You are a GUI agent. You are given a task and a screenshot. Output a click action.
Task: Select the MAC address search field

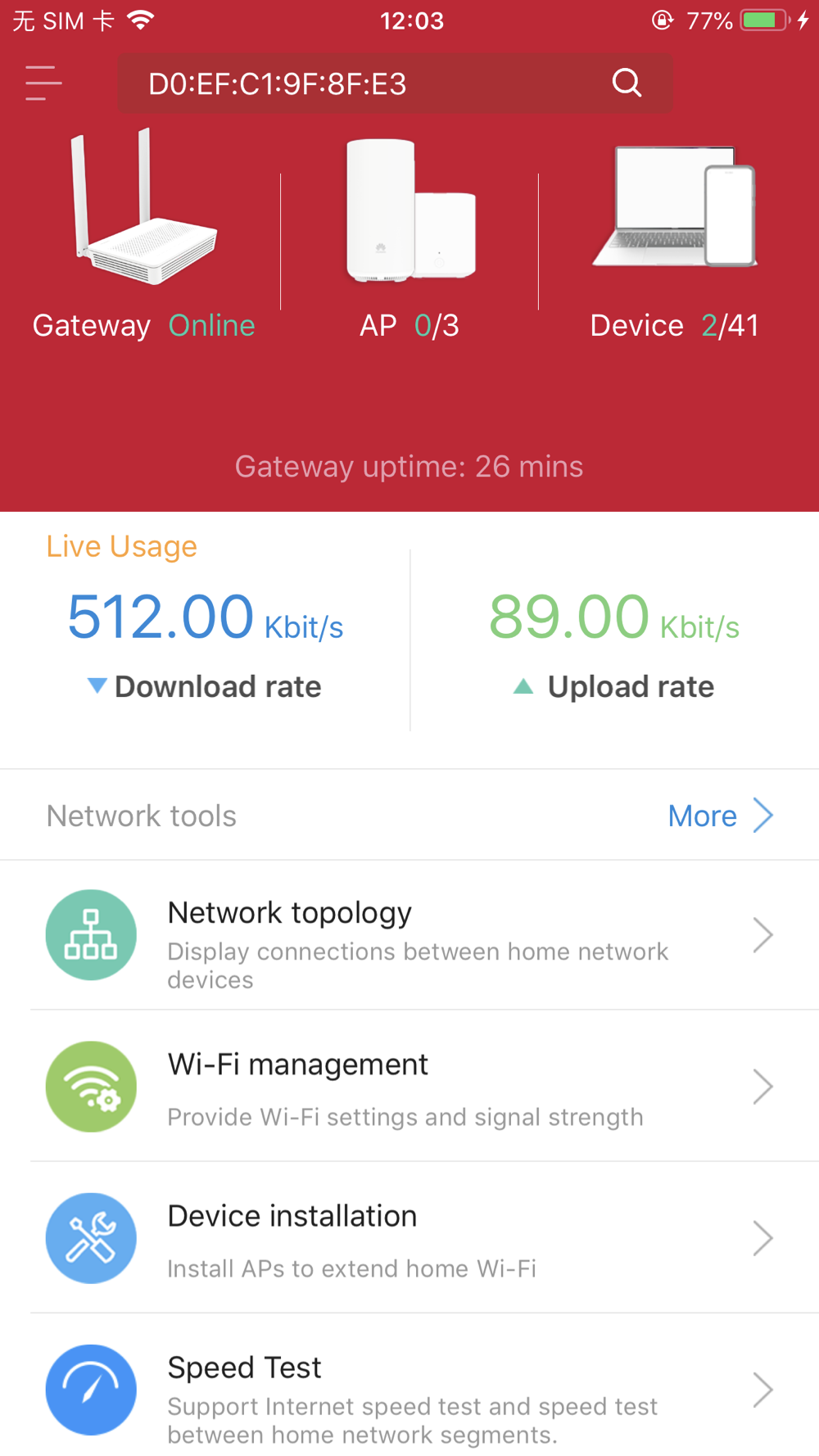click(x=360, y=84)
